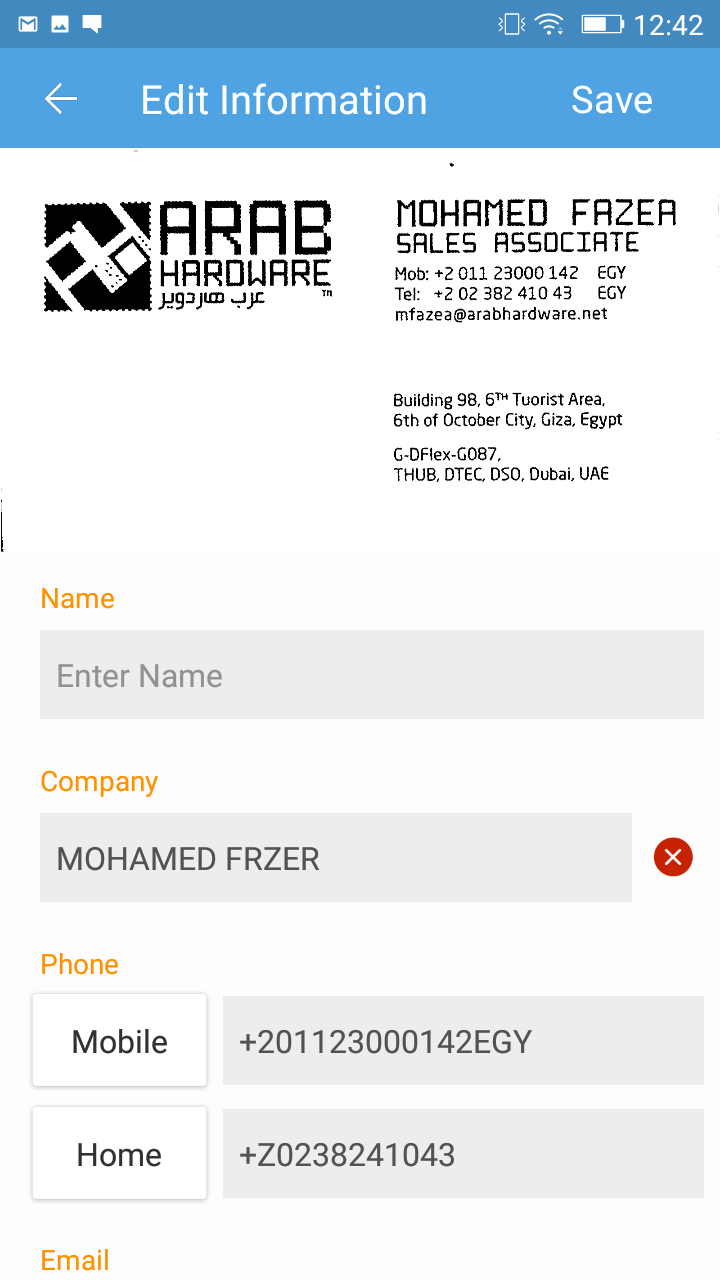Go back using the top arrow
Image resolution: width=720 pixels, height=1280 pixels.
[61, 99]
